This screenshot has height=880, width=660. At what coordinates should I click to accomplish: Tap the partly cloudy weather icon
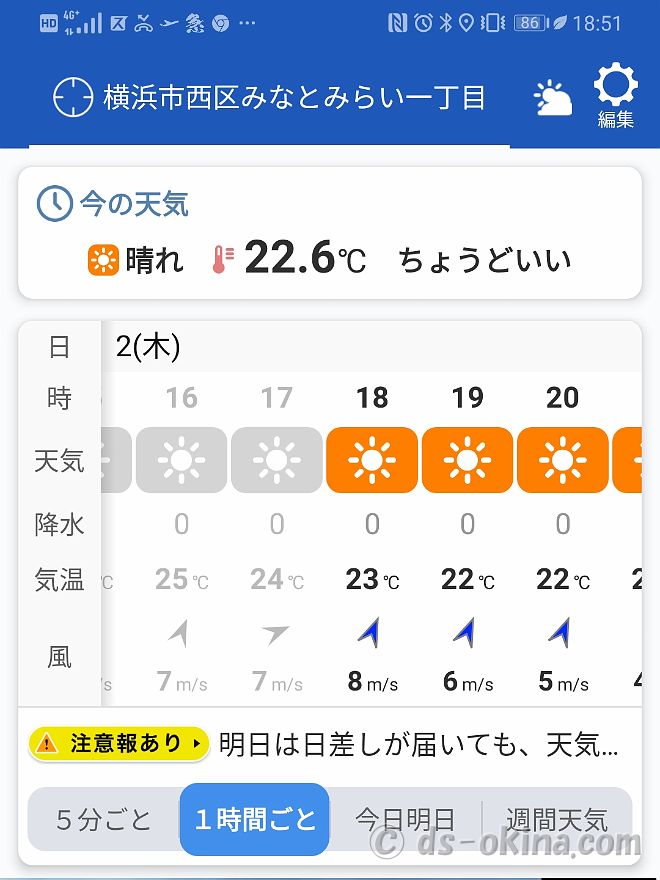tap(552, 97)
